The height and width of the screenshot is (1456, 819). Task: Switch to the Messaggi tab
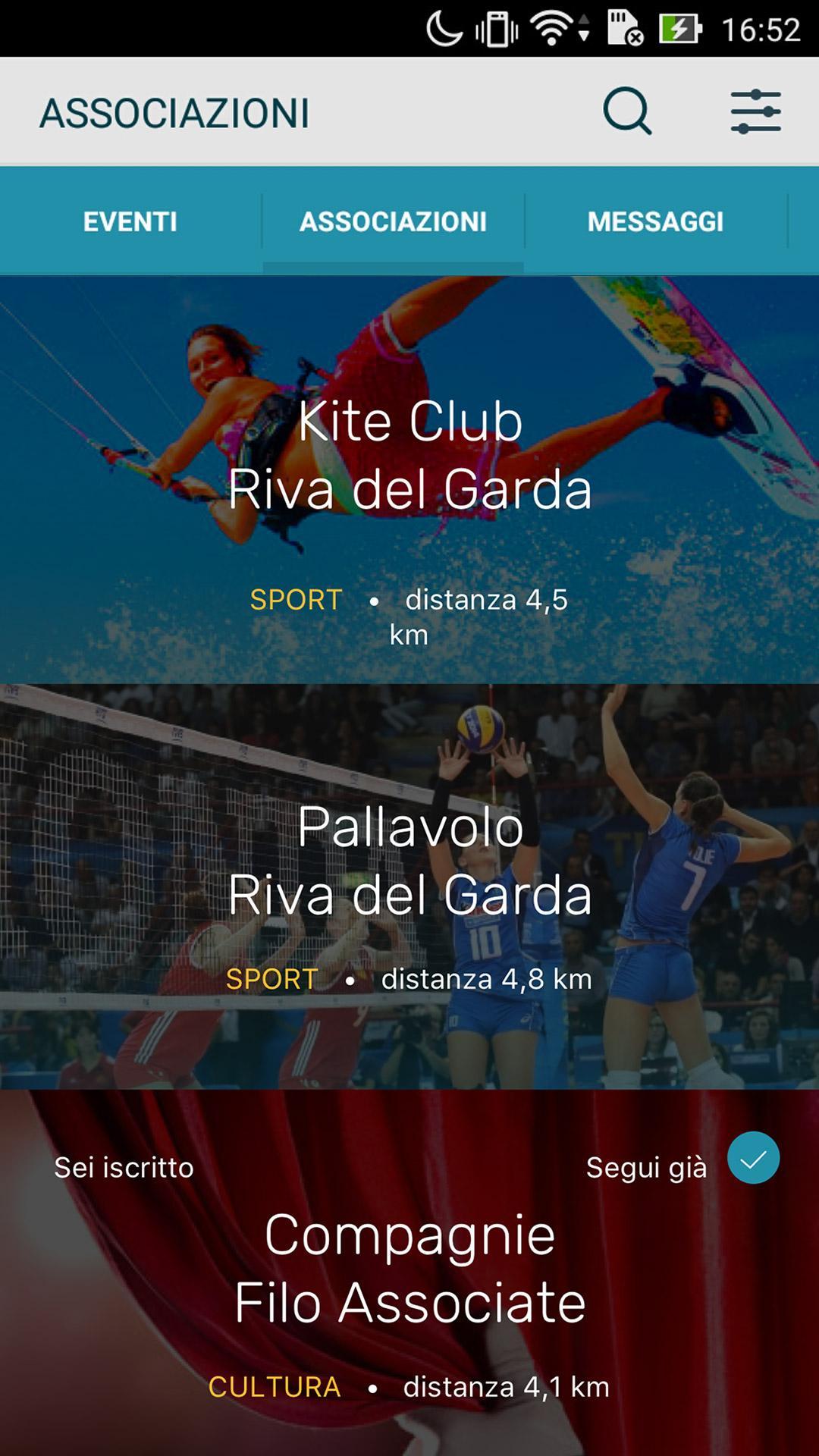coord(655,221)
